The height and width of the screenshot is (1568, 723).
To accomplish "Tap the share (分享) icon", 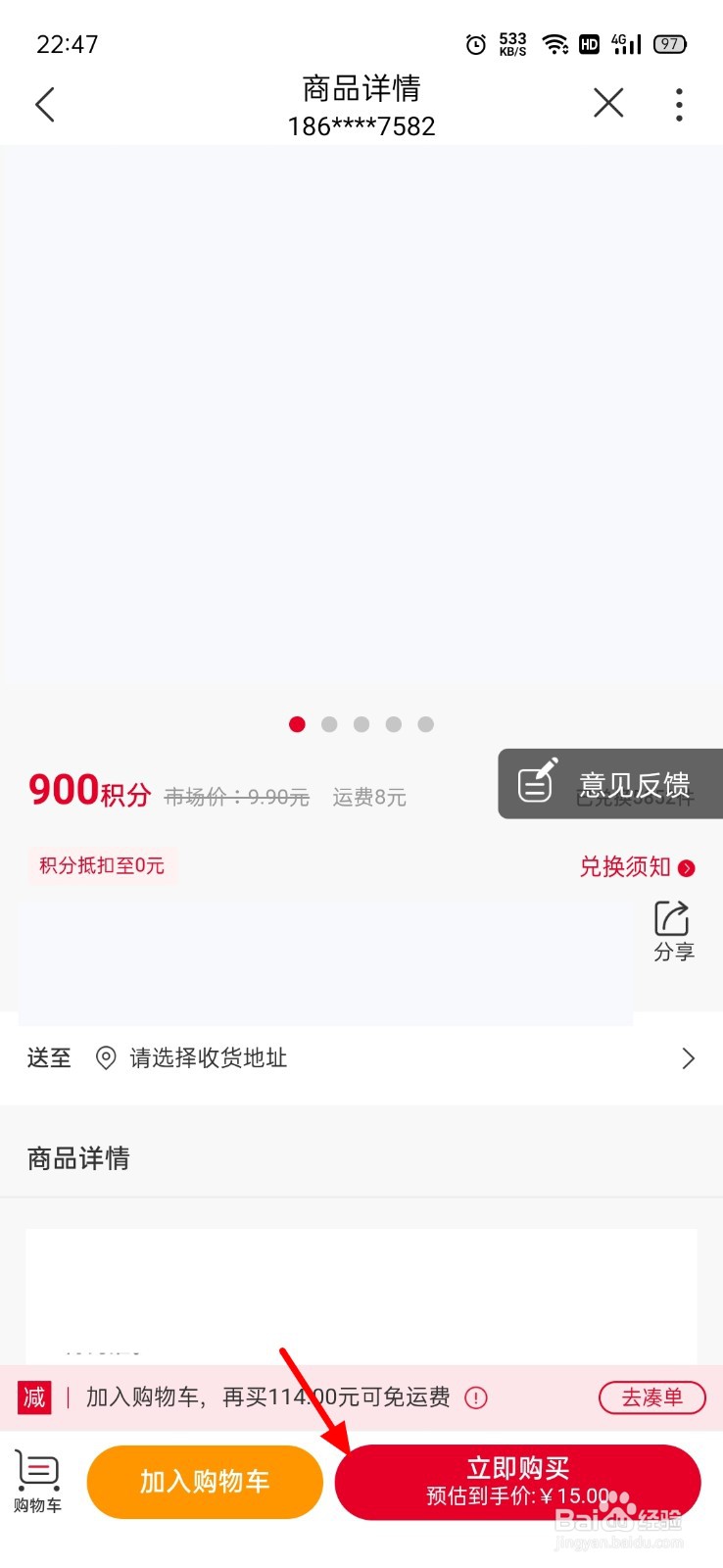I will tap(671, 919).
